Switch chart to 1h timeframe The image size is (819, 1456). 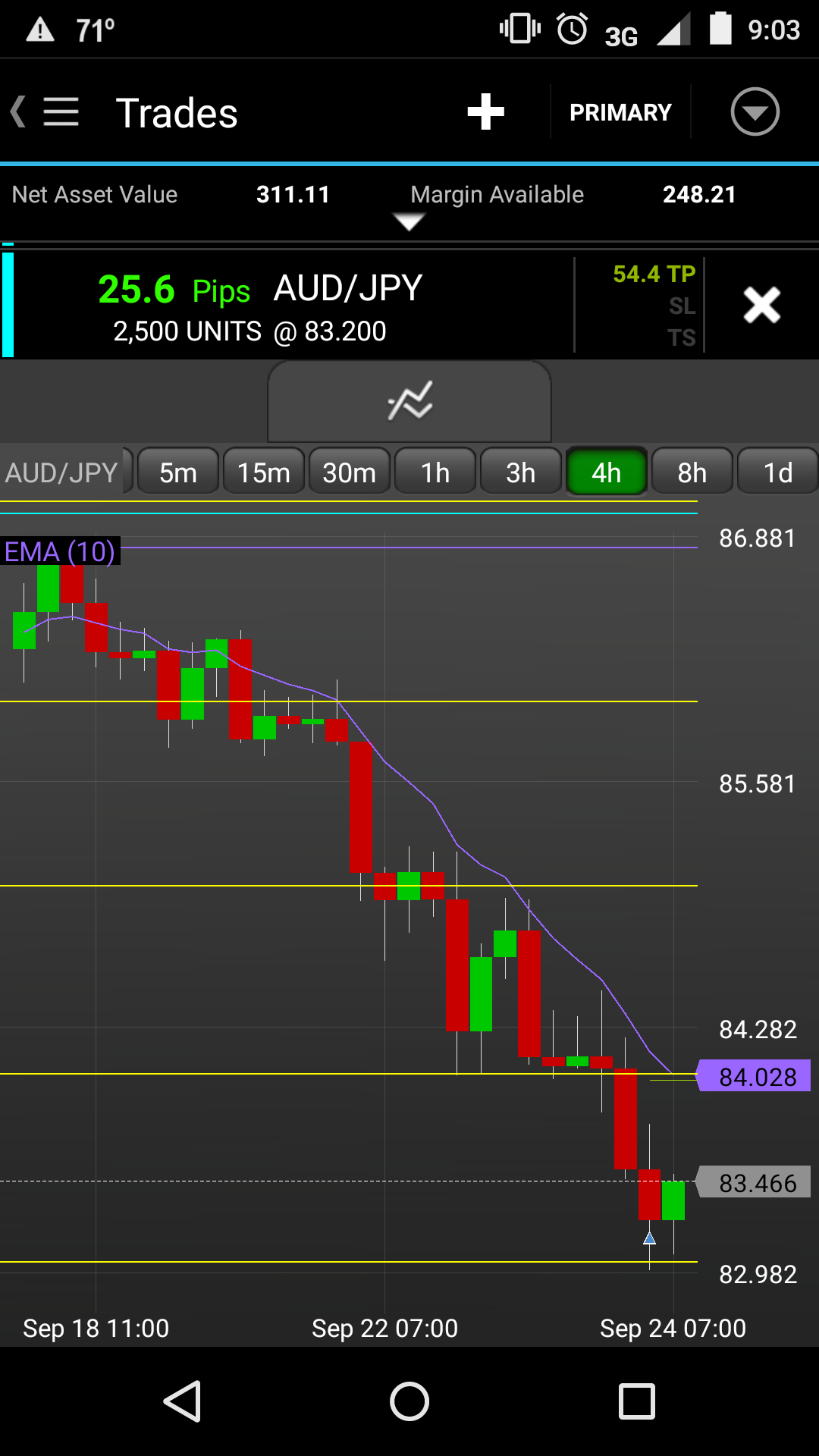coord(435,472)
